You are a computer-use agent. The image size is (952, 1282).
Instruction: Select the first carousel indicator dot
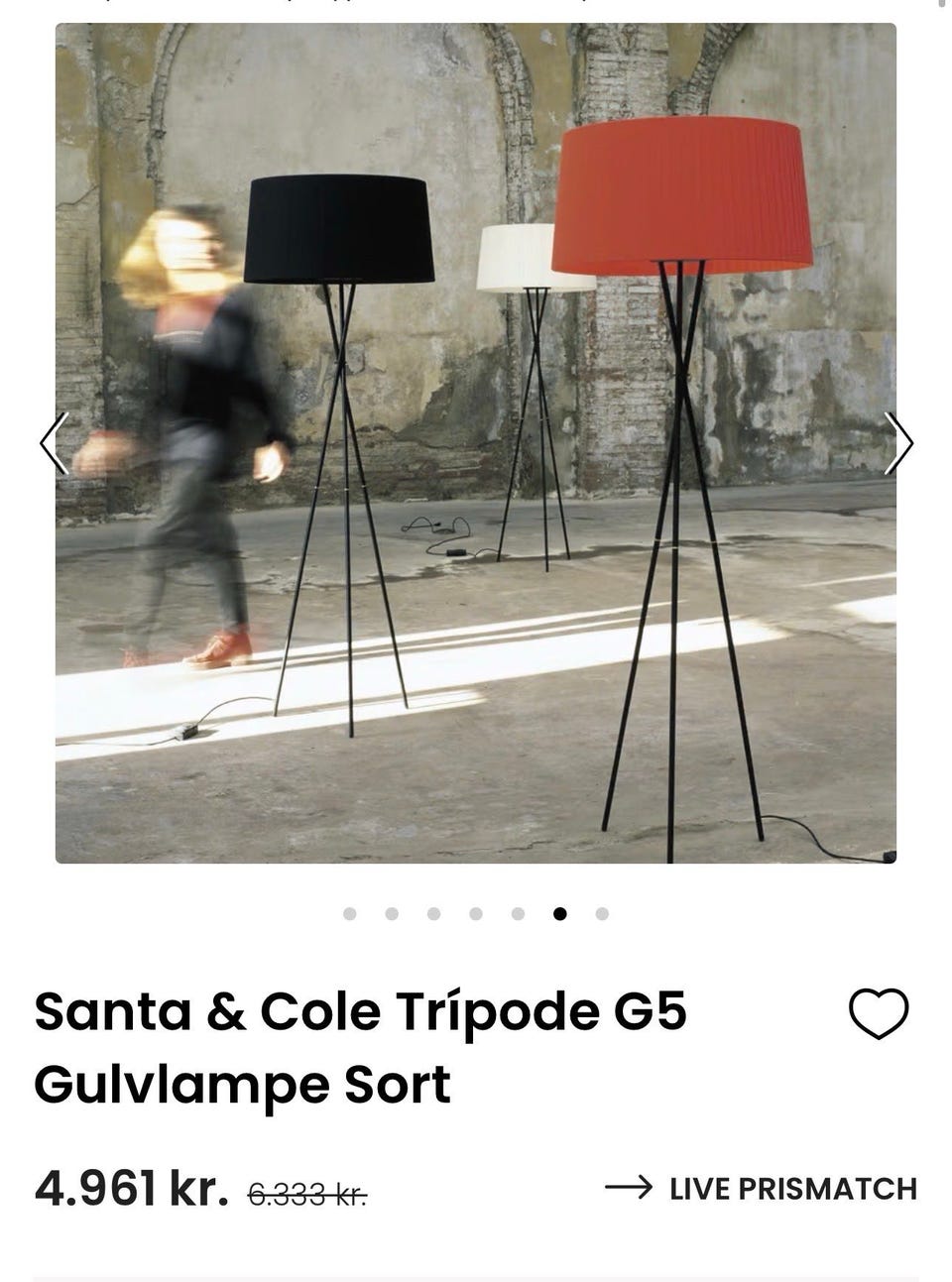[x=350, y=915]
